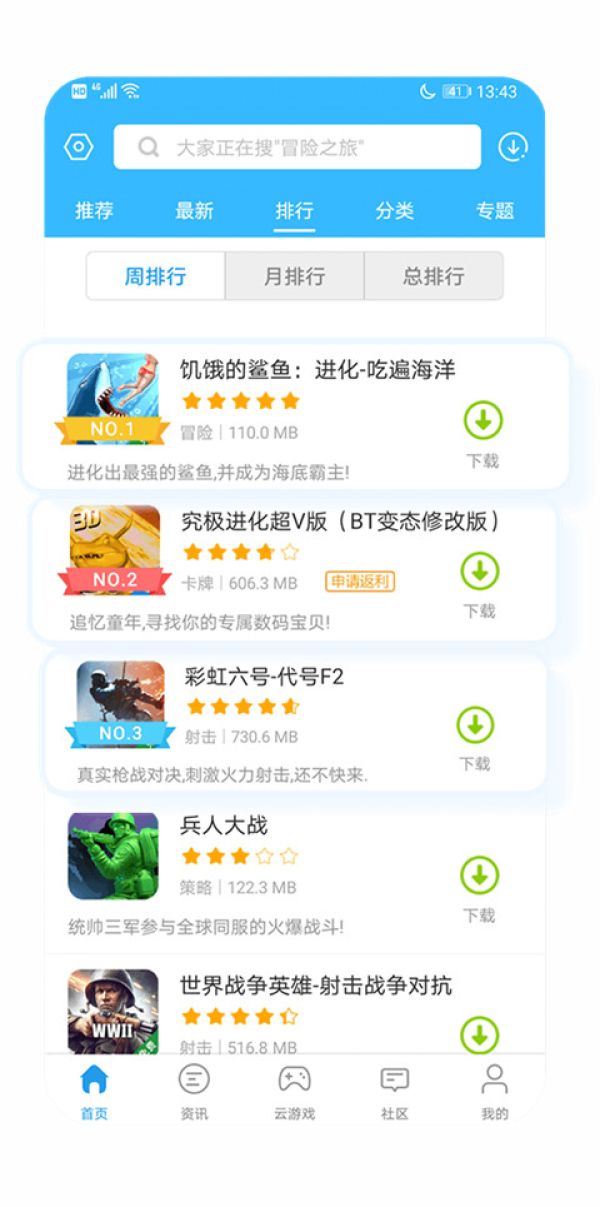The height and width of the screenshot is (1207, 600).
Task: Switch to the 最新 tab
Action: (194, 211)
